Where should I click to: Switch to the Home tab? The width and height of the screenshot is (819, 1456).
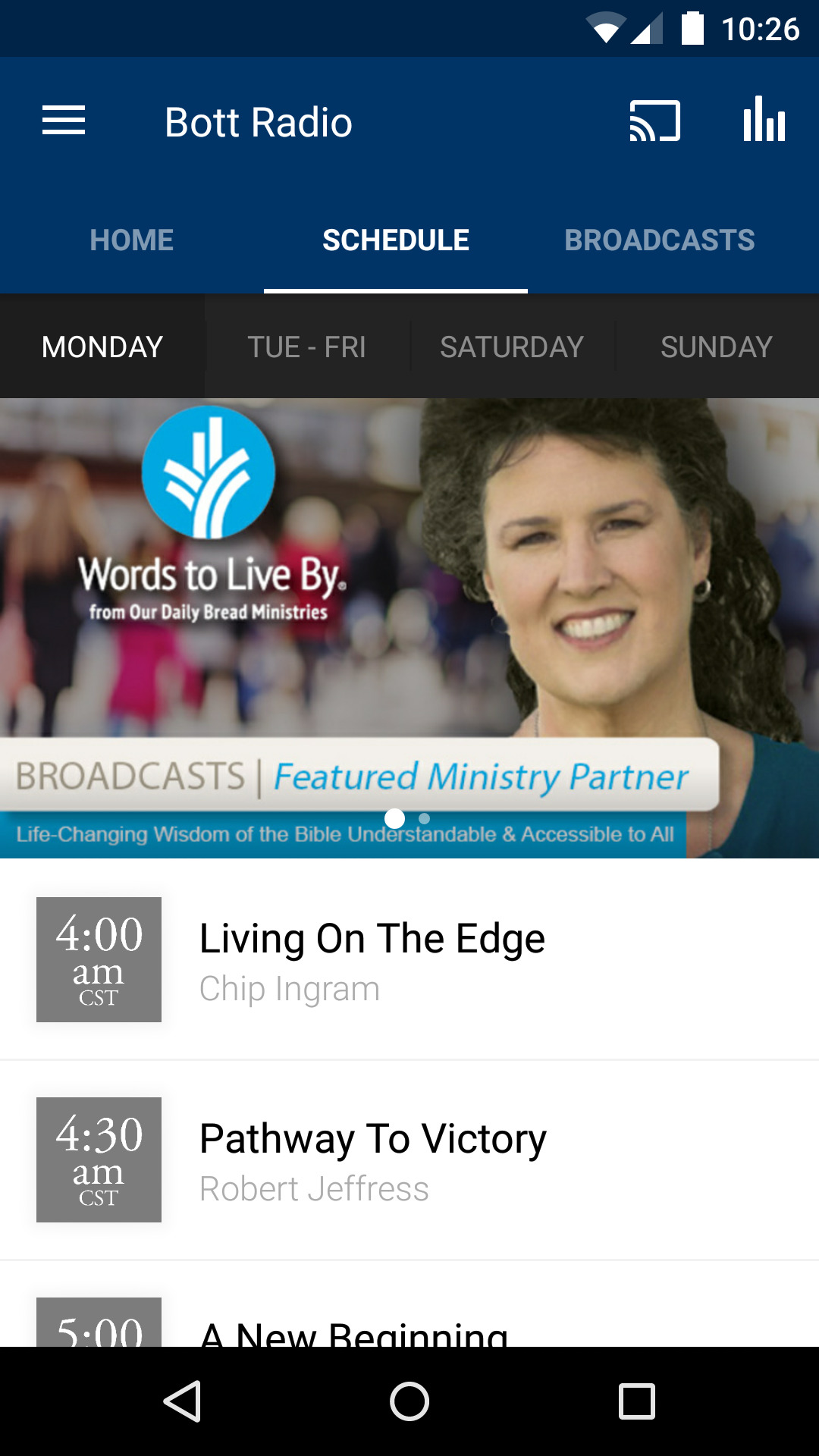click(132, 240)
